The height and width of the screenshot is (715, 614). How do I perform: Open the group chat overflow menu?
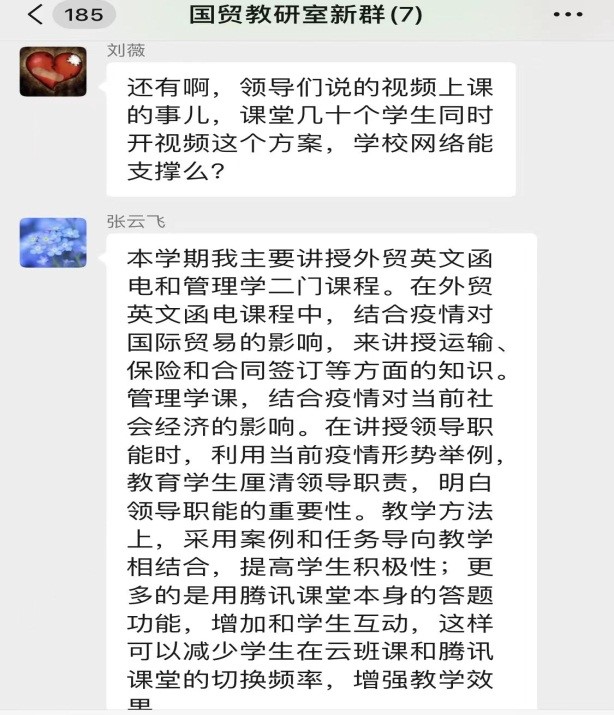coord(567,15)
